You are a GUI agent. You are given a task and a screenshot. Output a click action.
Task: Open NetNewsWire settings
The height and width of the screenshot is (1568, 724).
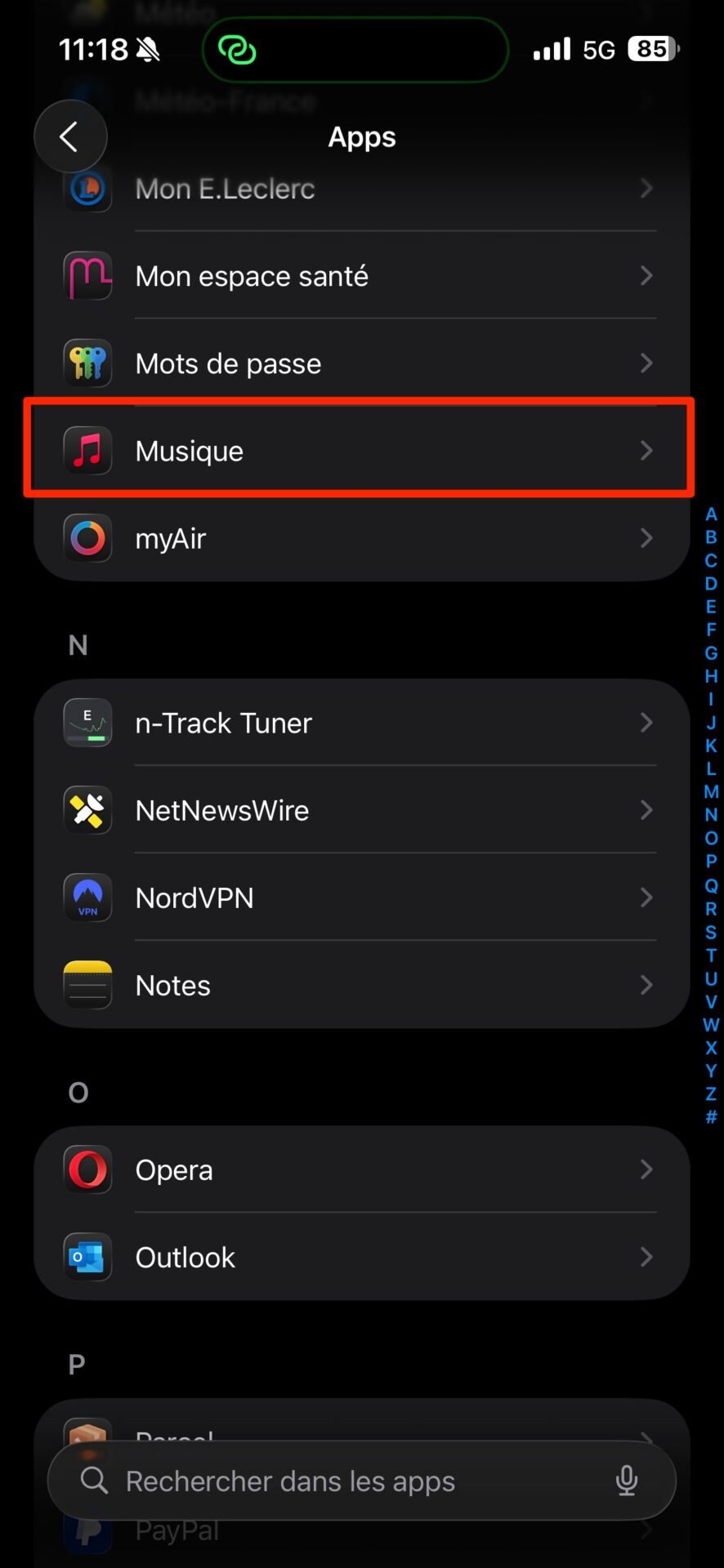tap(362, 810)
